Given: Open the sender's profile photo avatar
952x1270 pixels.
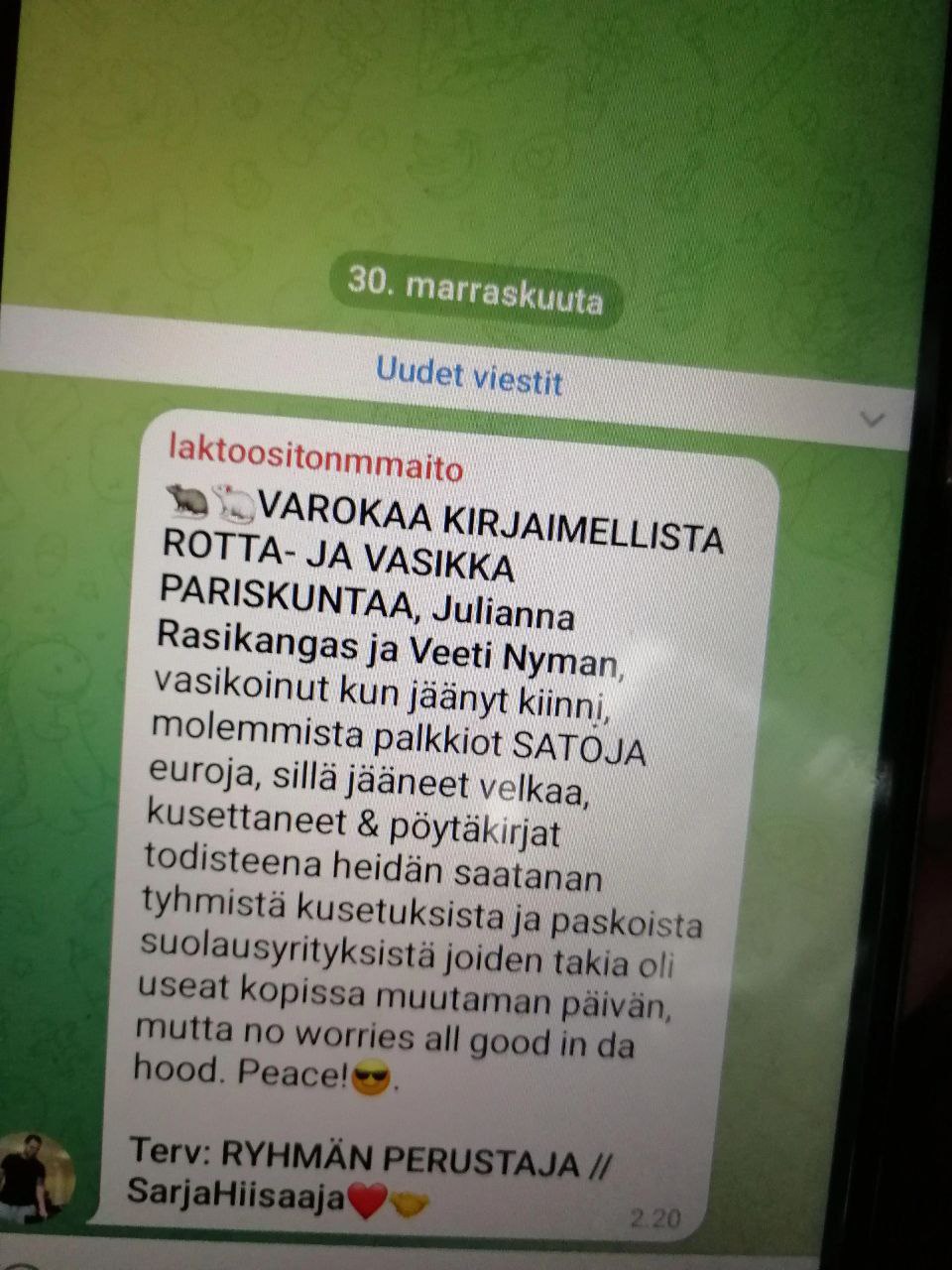Looking at the screenshot, I should point(36,1178).
